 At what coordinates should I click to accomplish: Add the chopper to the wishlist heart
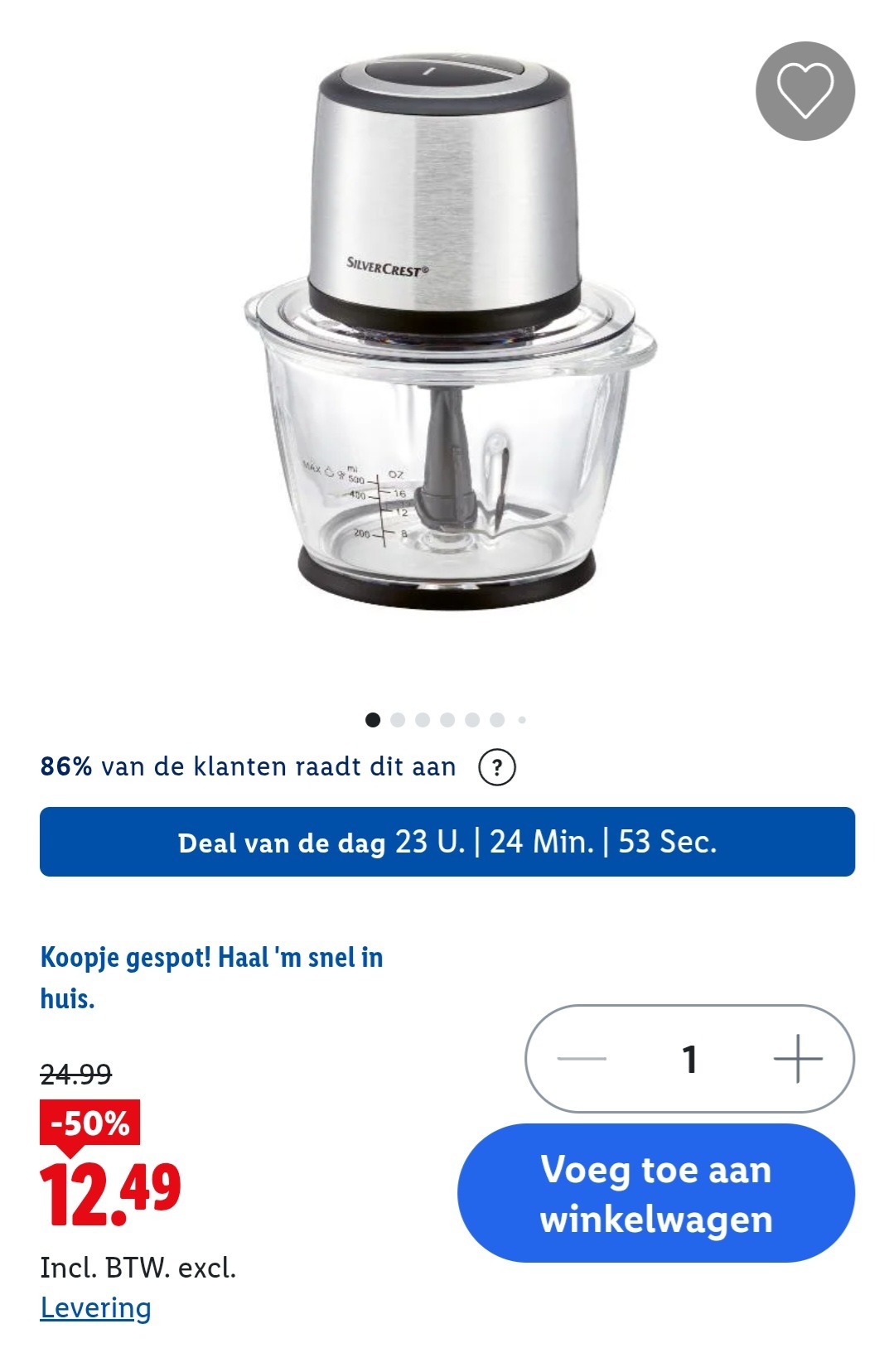point(804,91)
